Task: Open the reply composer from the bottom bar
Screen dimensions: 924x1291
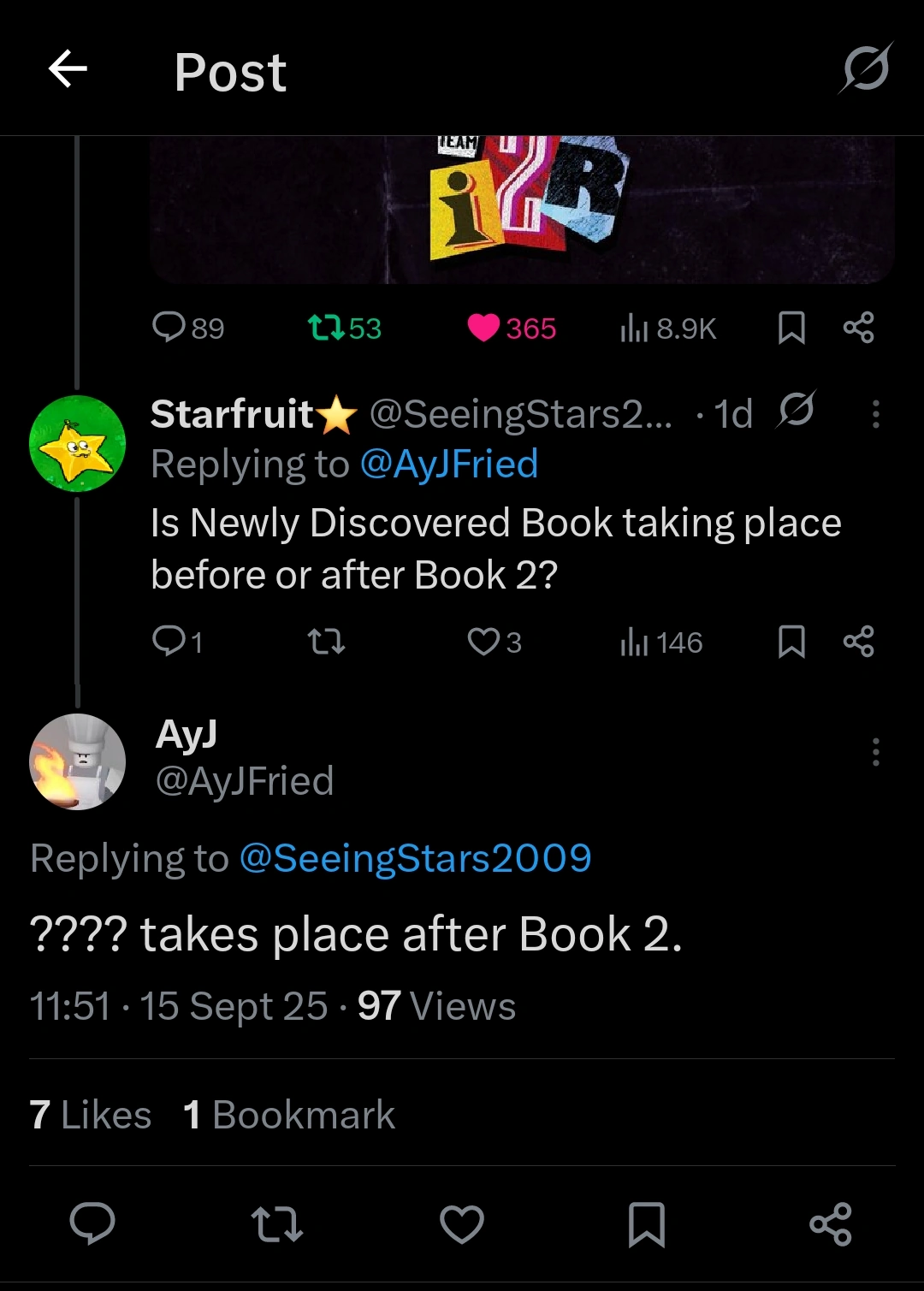Action: pos(92,1223)
